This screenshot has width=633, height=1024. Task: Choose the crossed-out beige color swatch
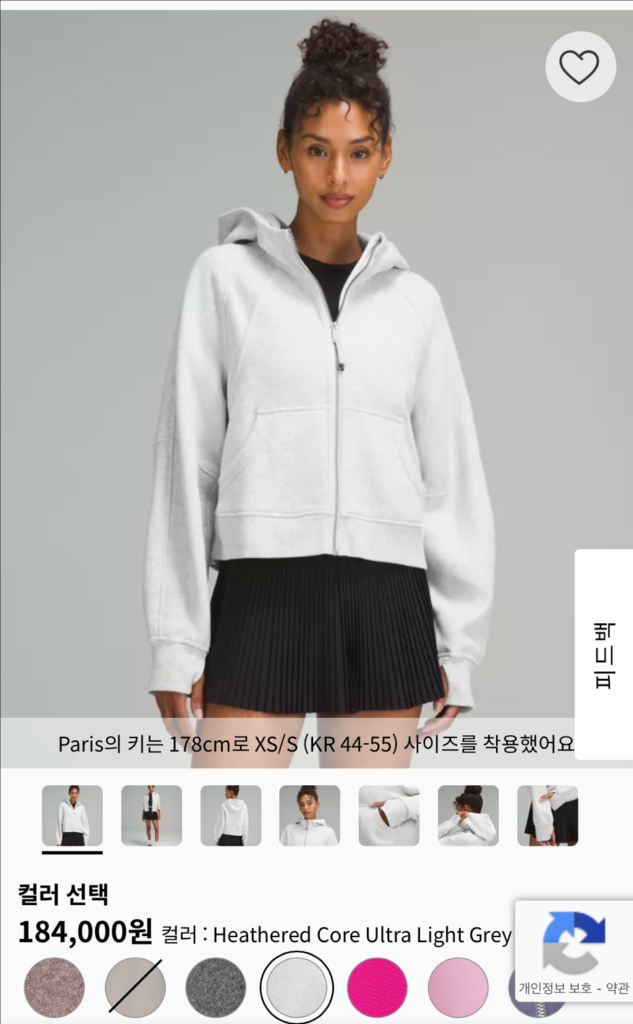[x=135, y=987]
